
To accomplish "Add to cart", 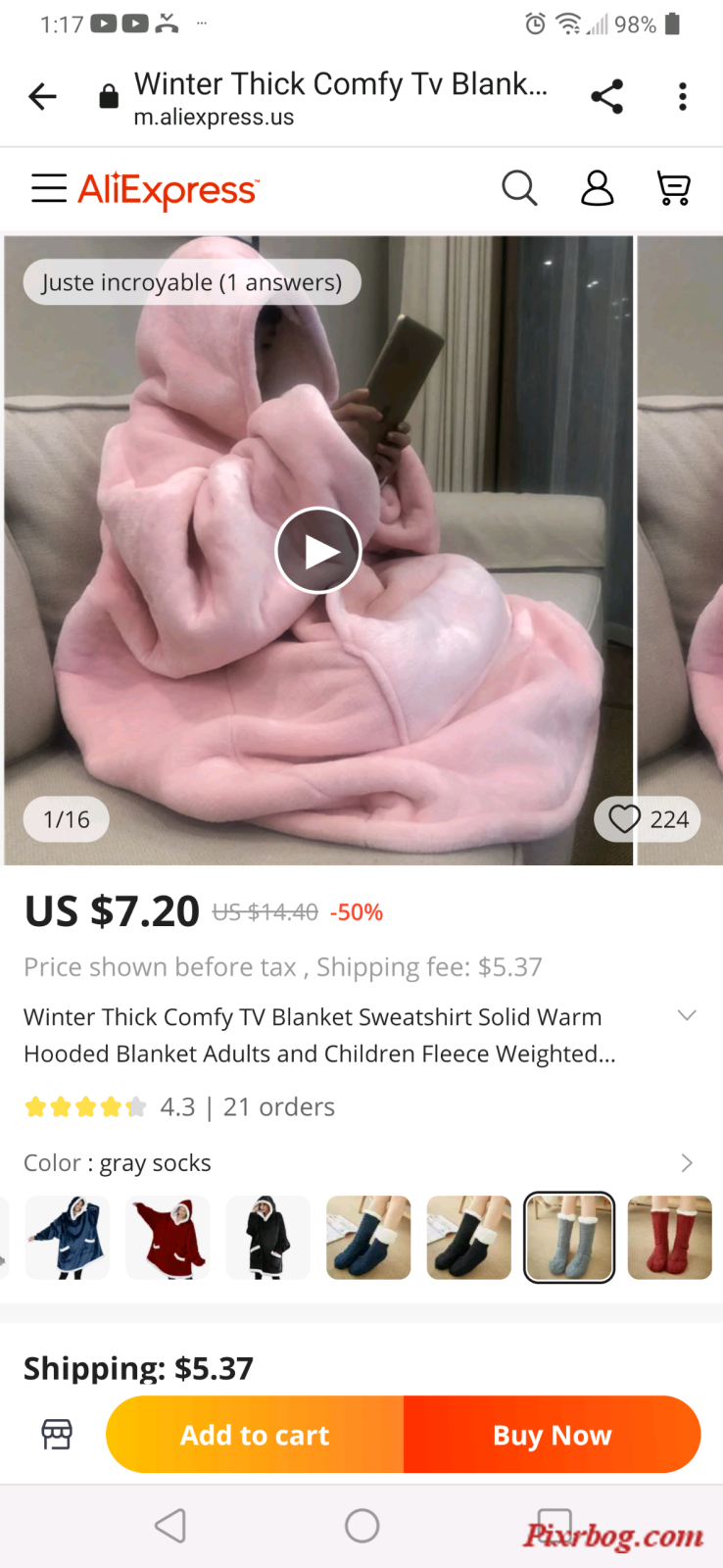I will pos(255,1435).
